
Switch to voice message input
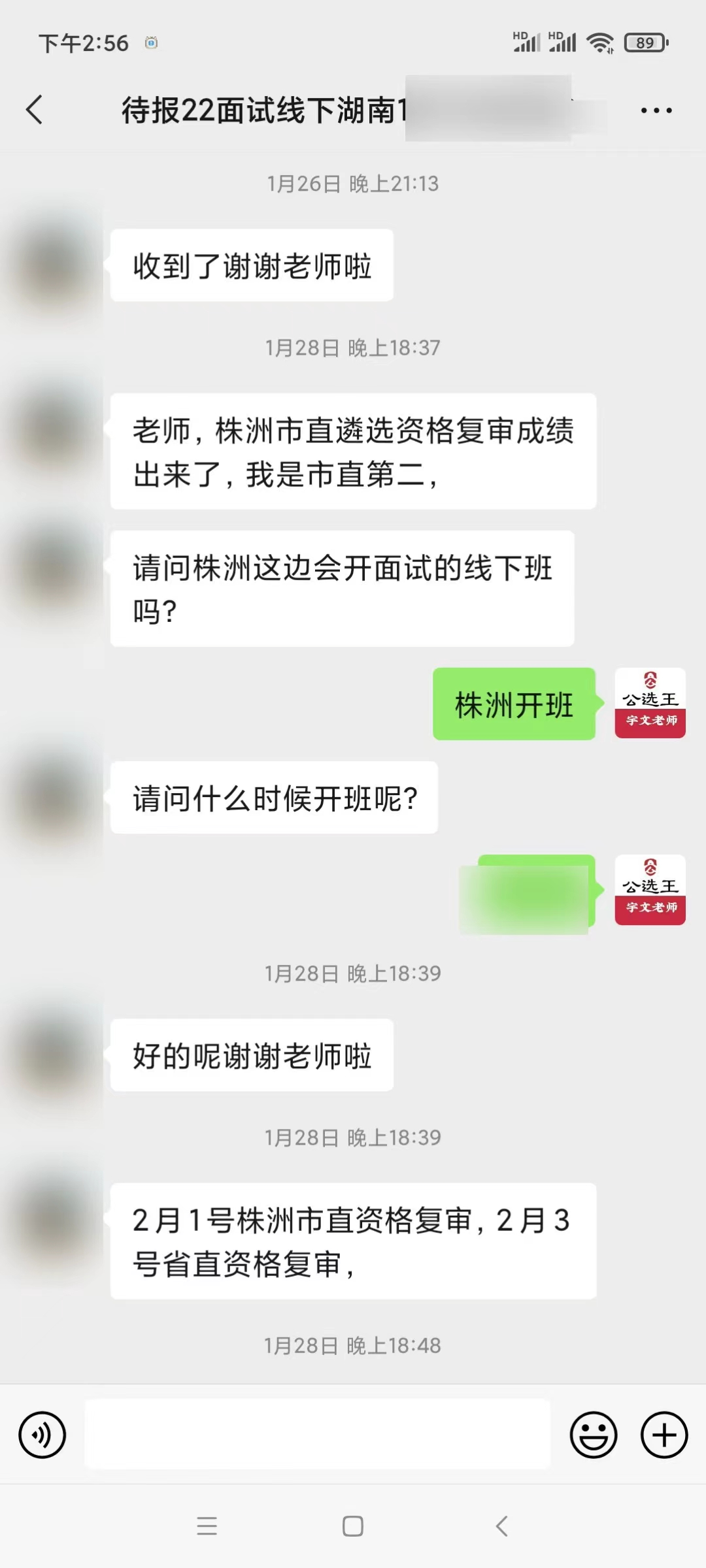click(x=42, y=1435)
